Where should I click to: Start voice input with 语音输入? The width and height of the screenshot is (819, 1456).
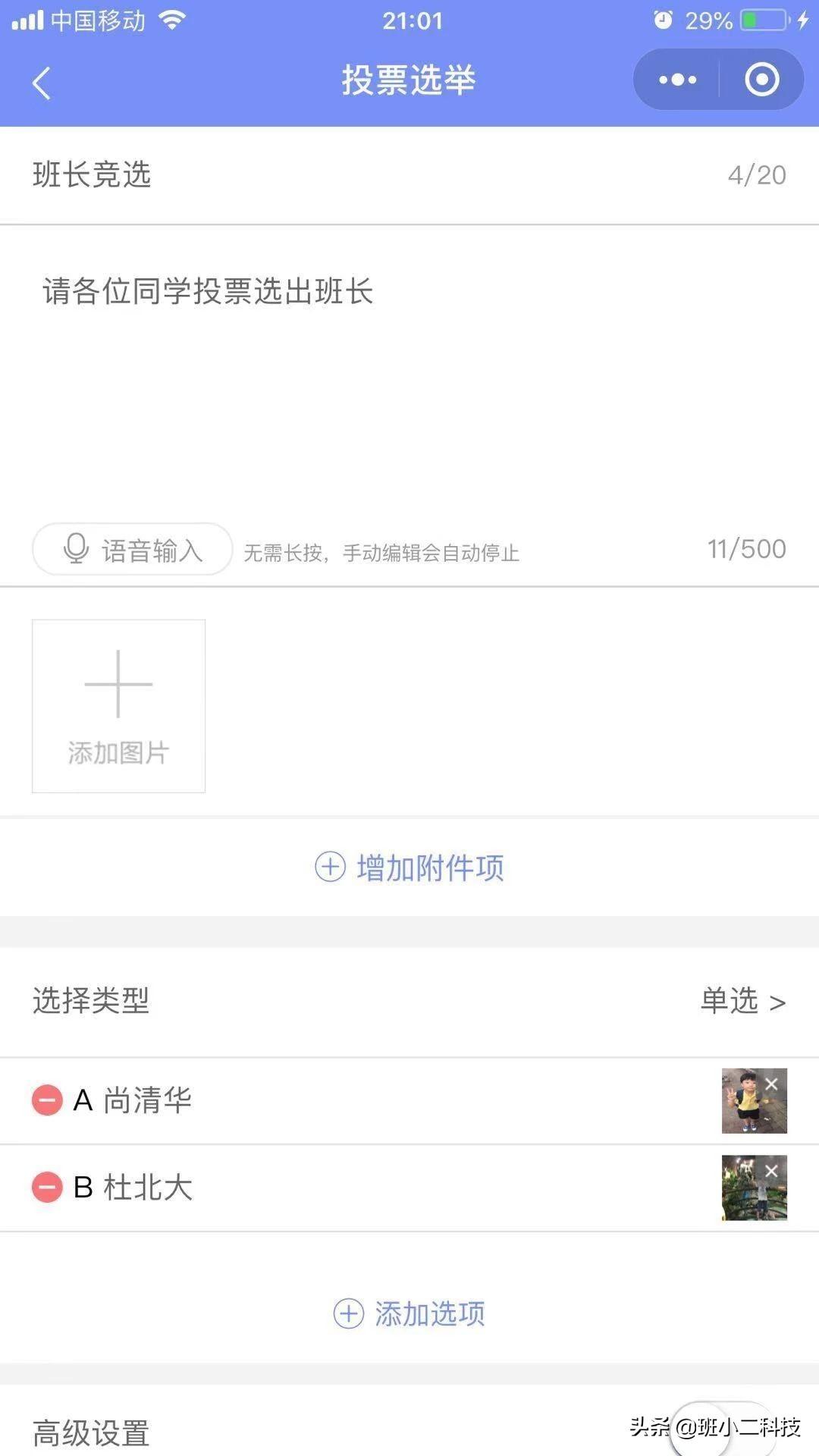[132, 549]
